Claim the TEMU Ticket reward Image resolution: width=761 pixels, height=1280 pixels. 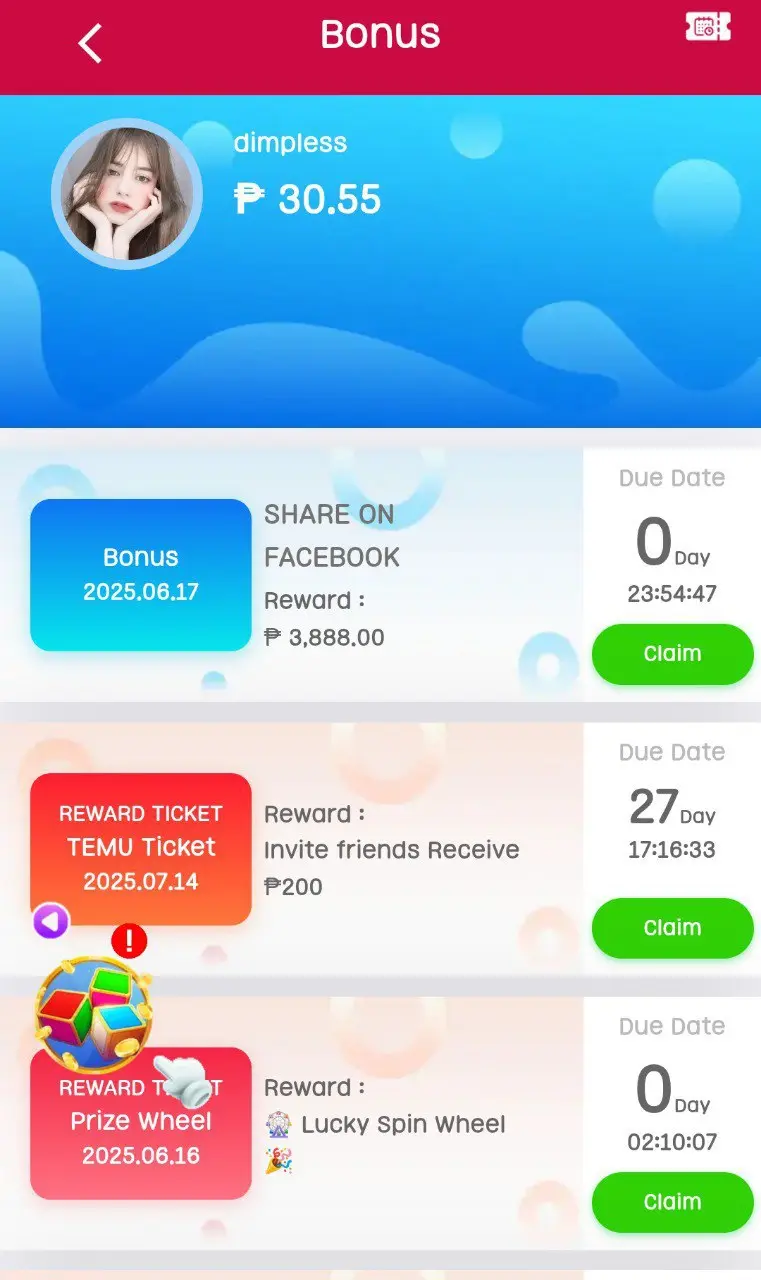coord(672,928)
